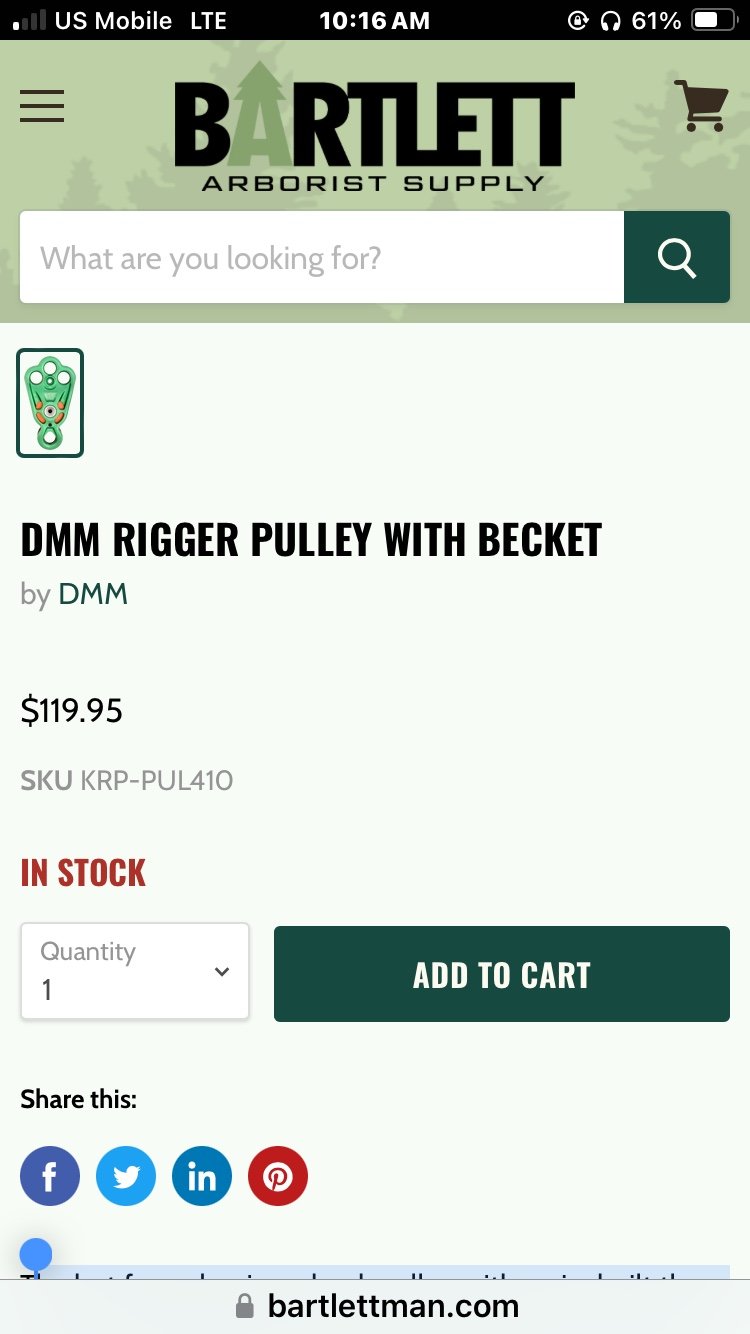This screenshot has width=750, height=1334.
Task: Share this product on Twitter
Action: [126, 1176]
